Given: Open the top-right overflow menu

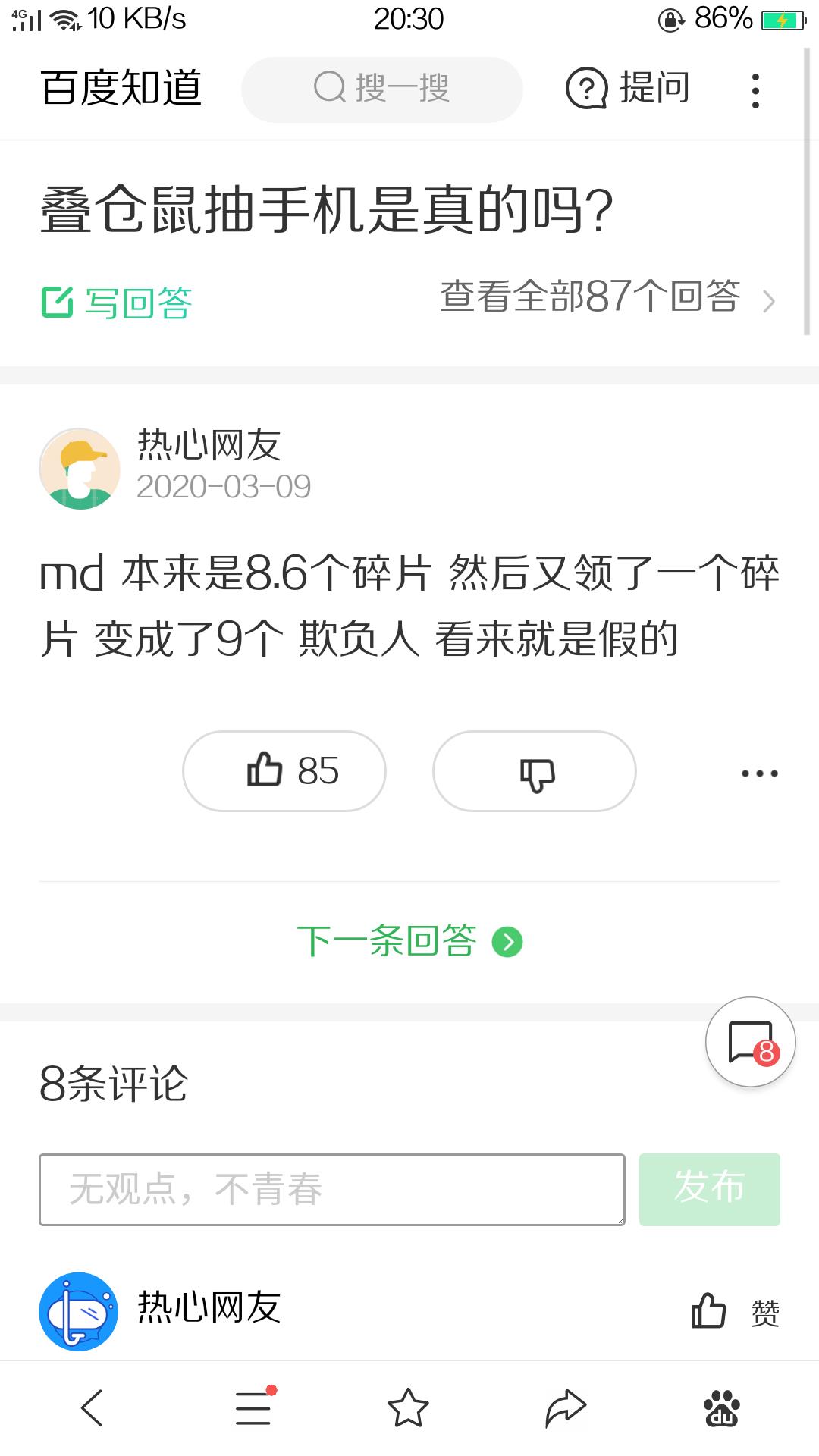Looking at the screenshot, I should (x=755, y=91).
